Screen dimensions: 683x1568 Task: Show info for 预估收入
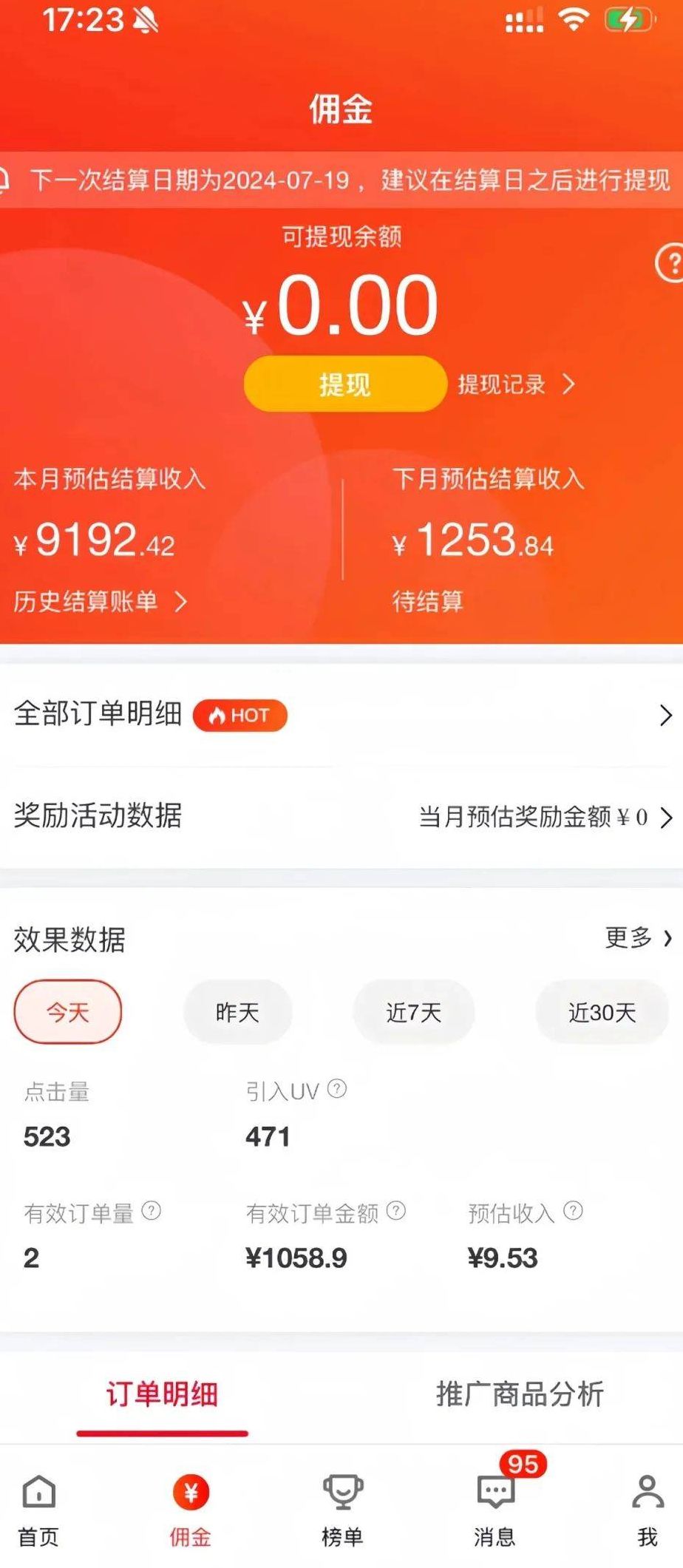tap(573, 1211)
